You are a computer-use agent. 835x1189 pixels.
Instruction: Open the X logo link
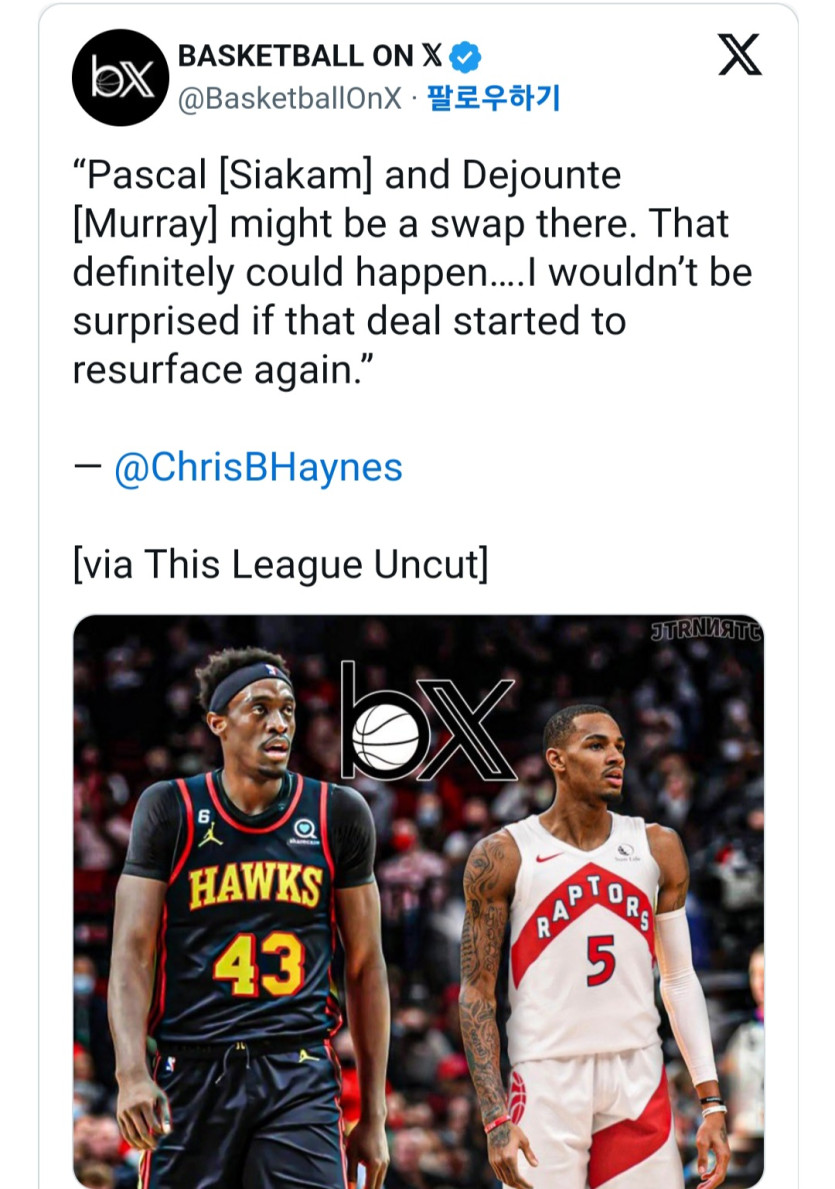click(740, 56)
